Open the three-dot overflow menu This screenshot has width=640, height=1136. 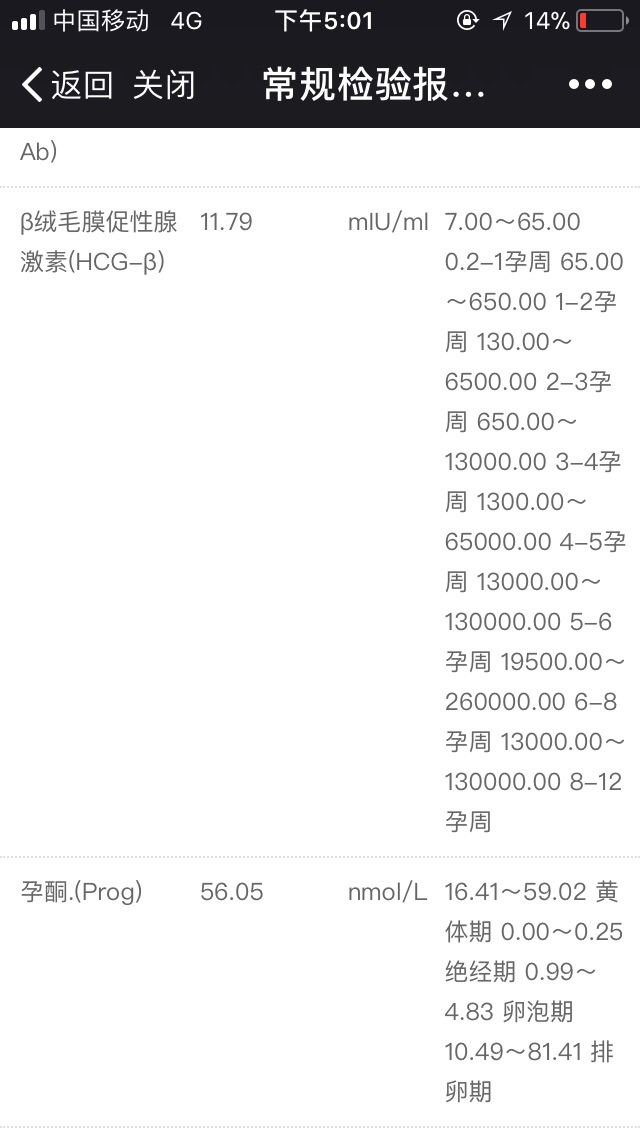[590, 85]
